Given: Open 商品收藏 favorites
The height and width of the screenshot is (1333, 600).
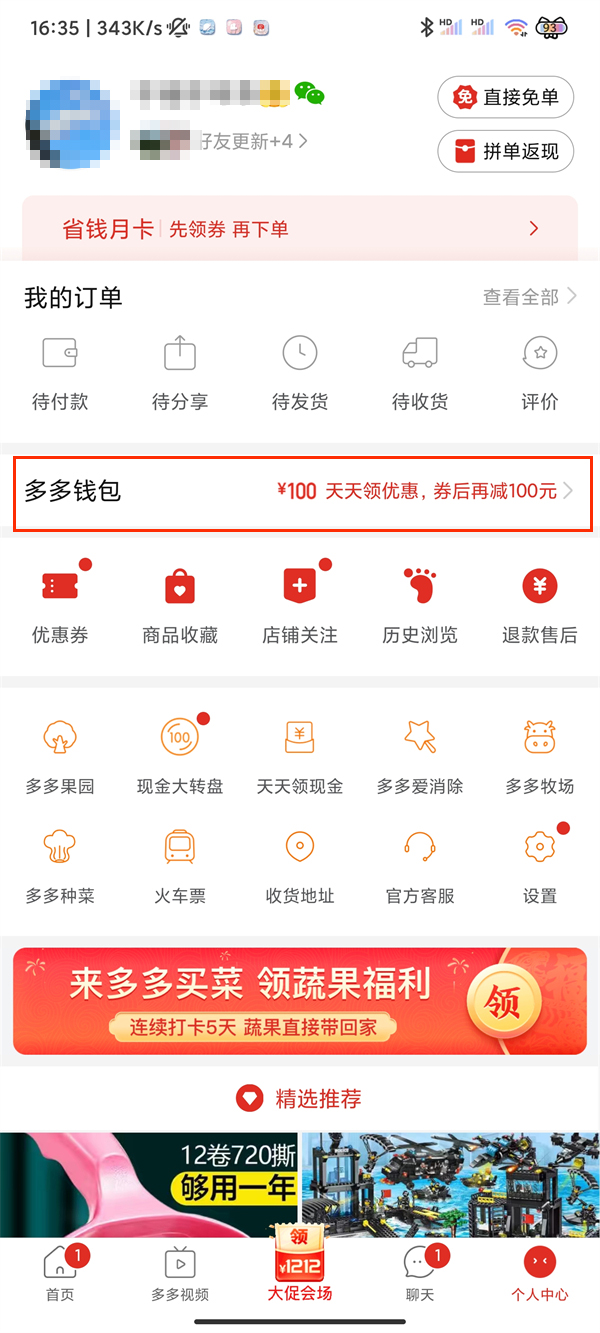Looking at the screenshot, I should [x=180, y=606].
